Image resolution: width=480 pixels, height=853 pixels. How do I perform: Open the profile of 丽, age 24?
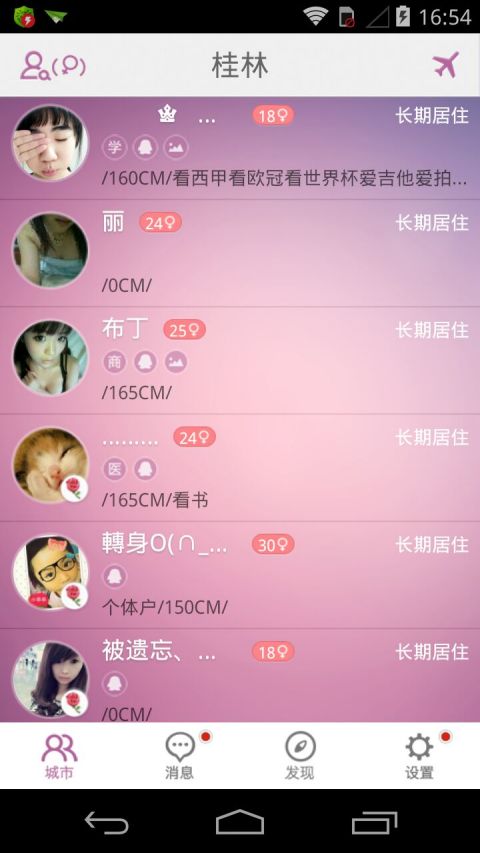pos(240,253)
